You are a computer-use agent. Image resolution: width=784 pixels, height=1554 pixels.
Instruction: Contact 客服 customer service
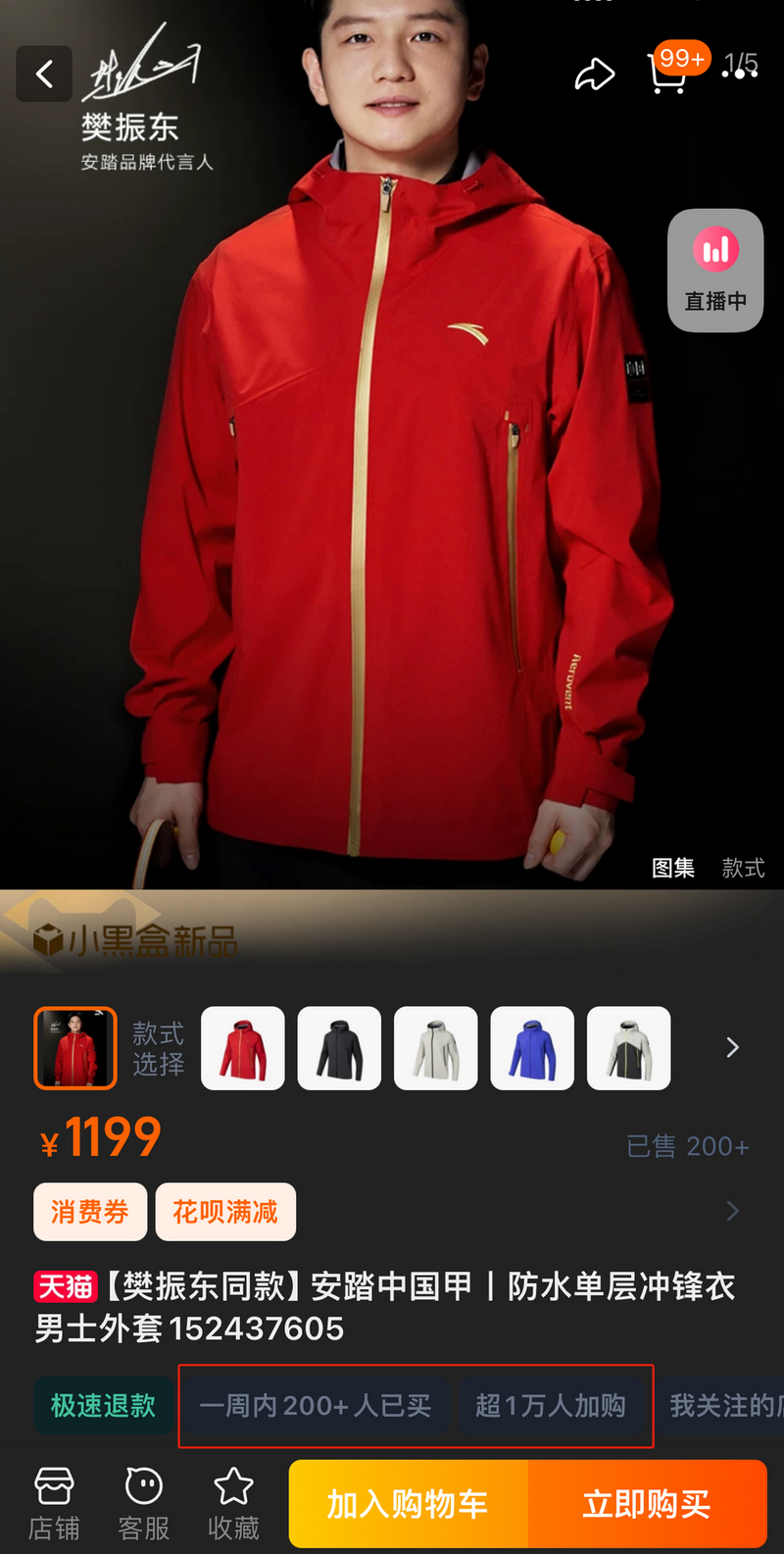pyautogui.click(x=144, y=1505)
